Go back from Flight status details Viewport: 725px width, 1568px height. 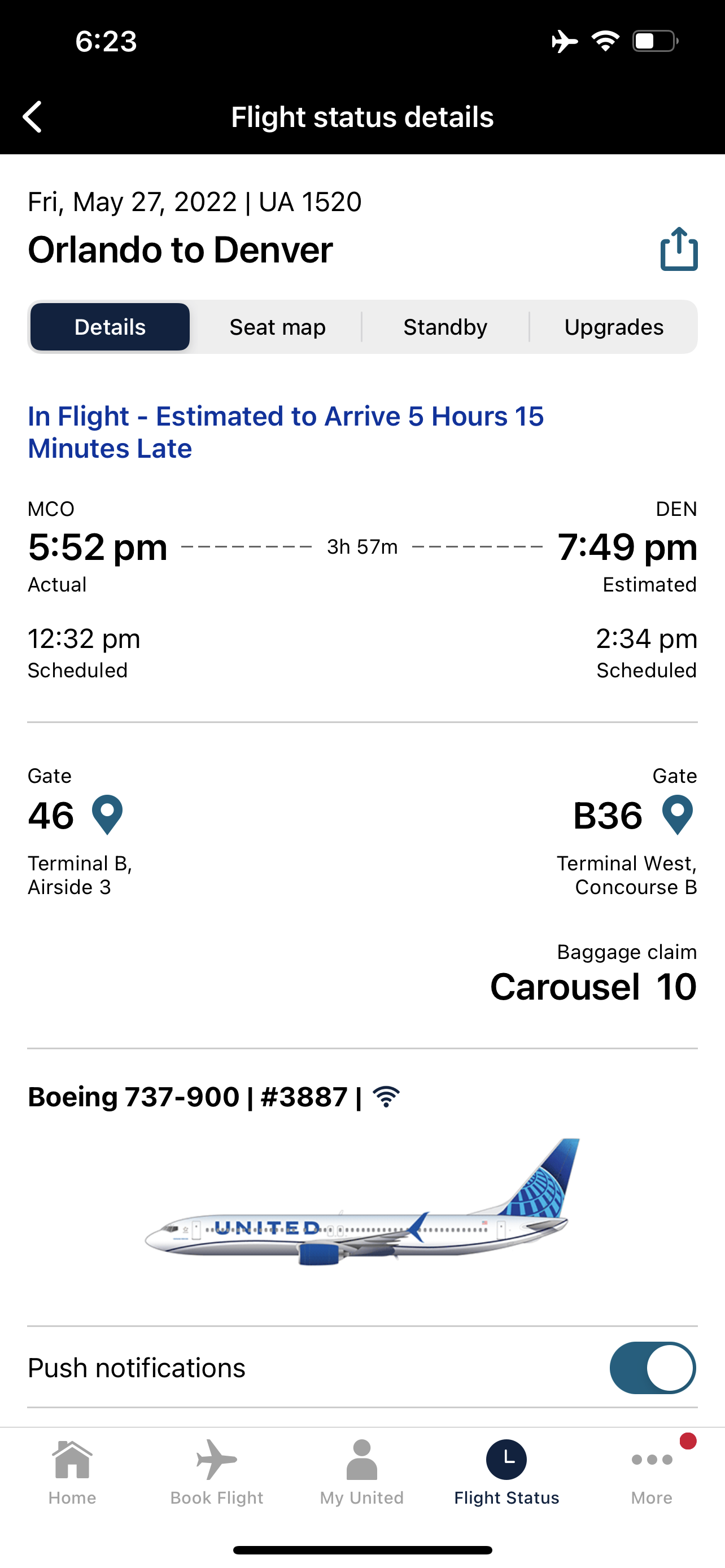click(x=32, y=116)
